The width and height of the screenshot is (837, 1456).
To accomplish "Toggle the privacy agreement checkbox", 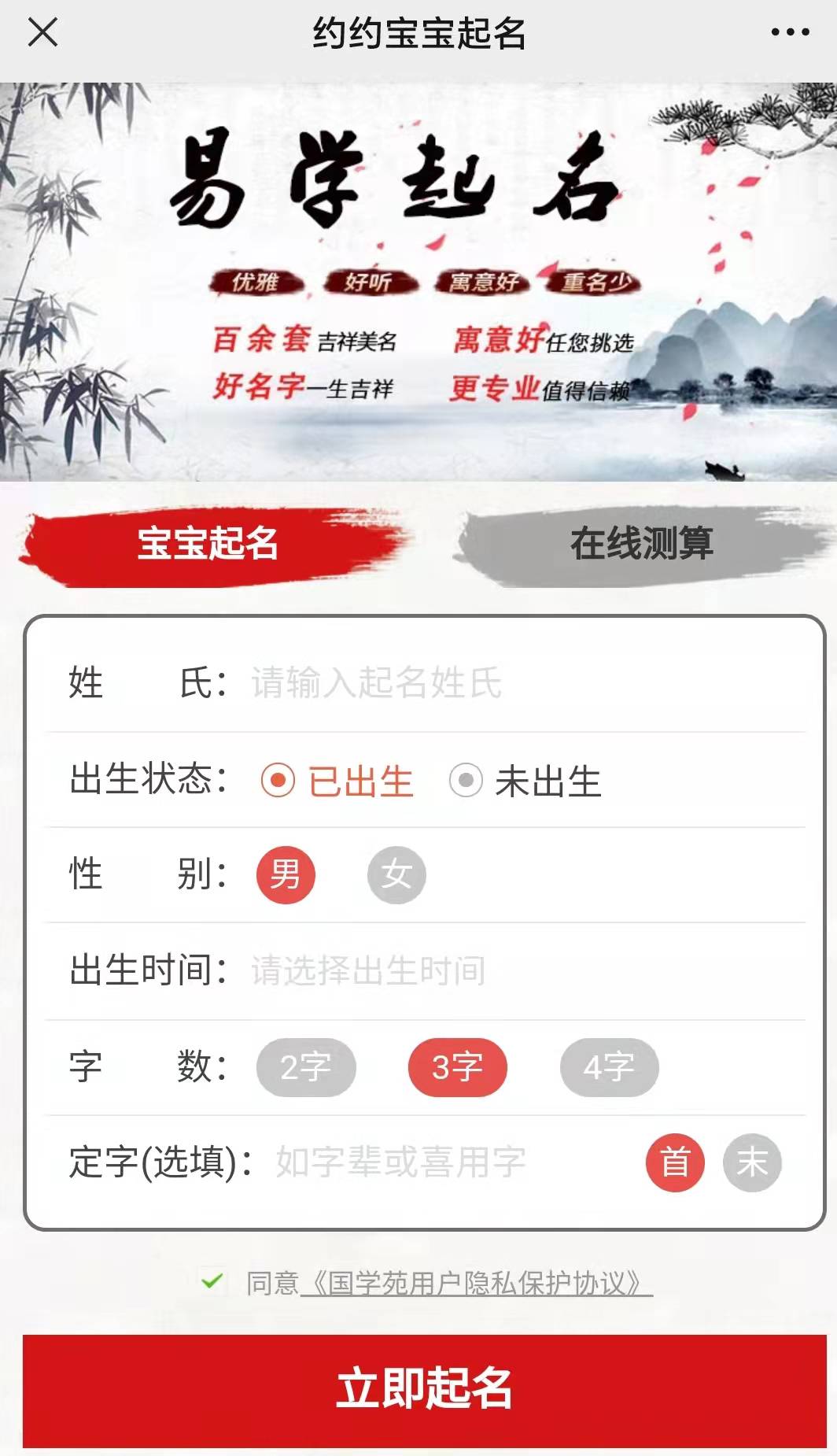I will [x=212, y=1282].
